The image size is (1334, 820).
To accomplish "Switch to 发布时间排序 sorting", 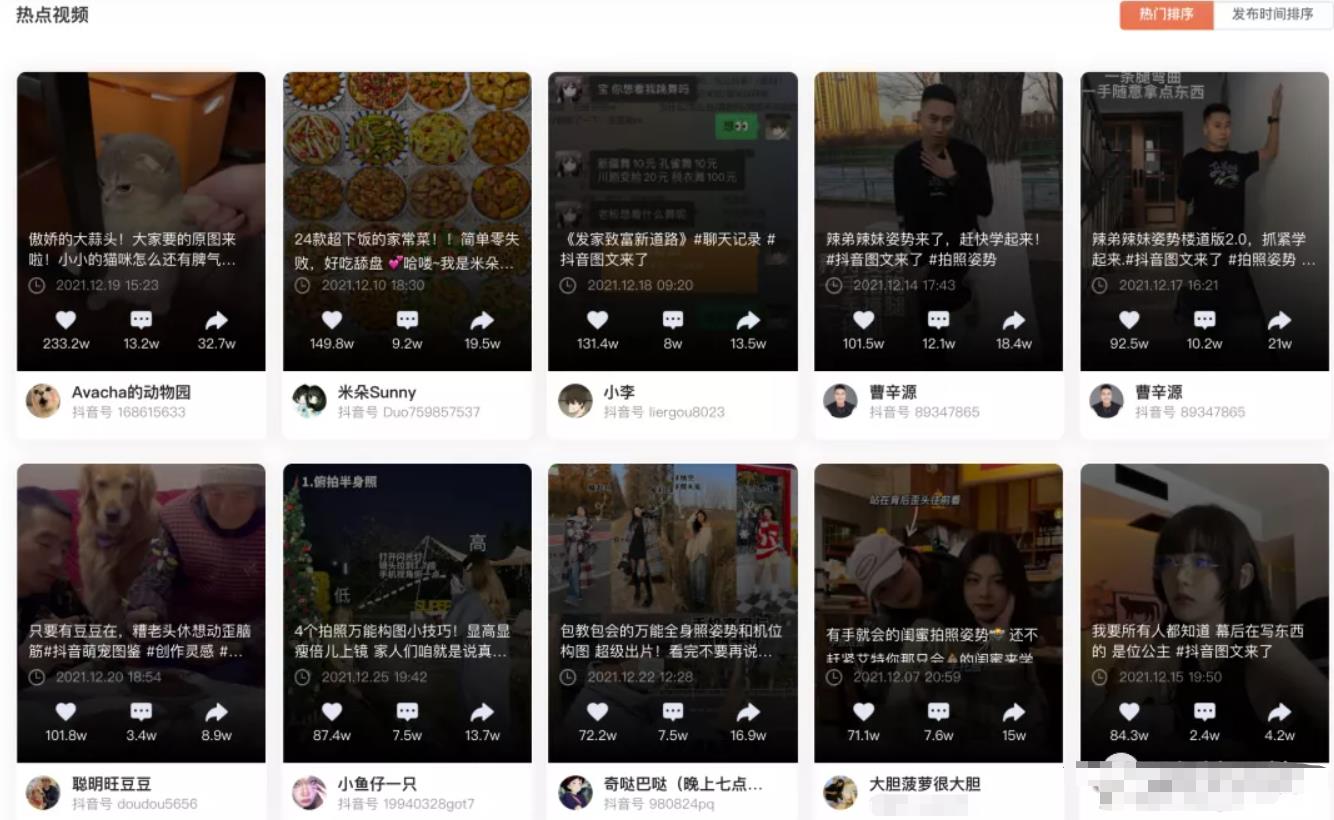I will (1272, 15).
